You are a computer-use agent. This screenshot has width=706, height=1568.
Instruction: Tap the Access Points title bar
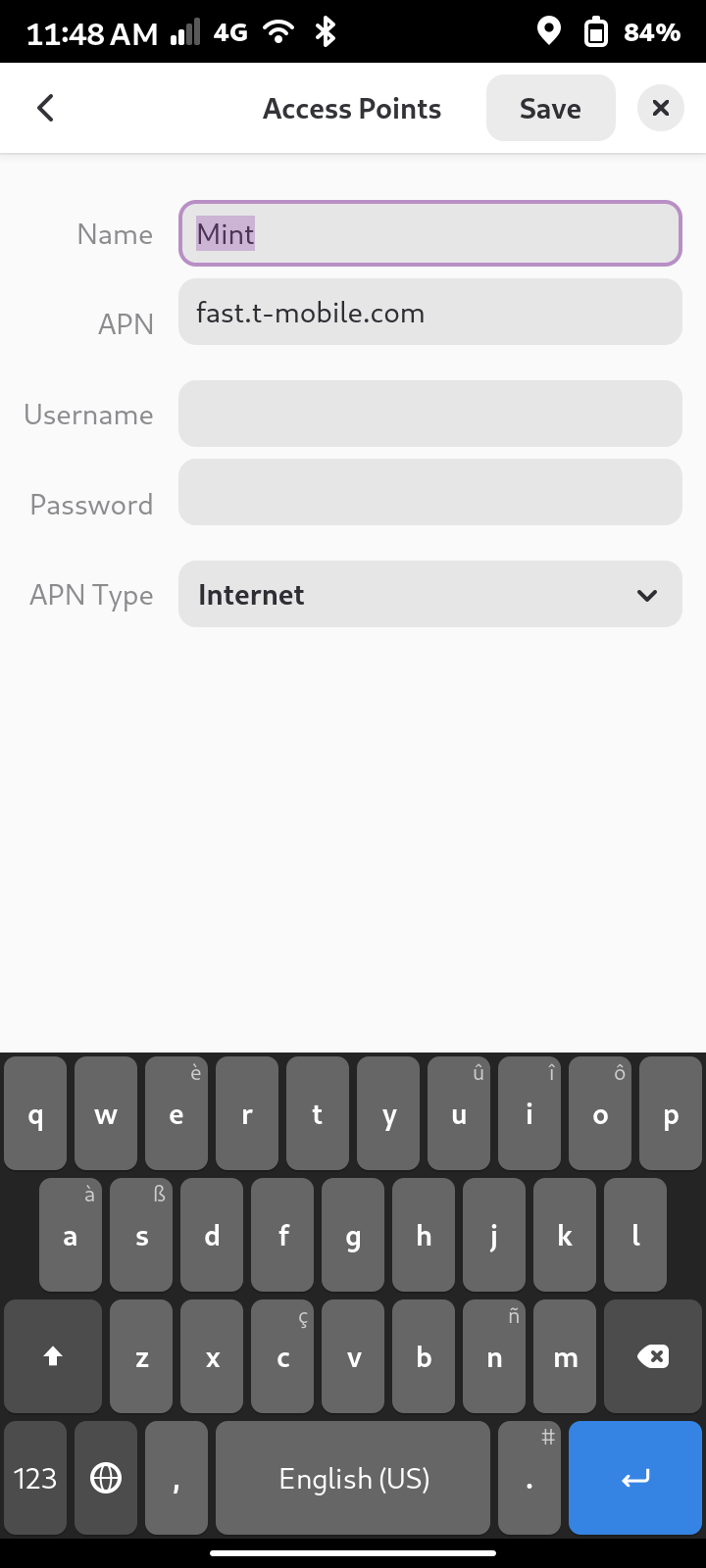[x=352, y=108]
